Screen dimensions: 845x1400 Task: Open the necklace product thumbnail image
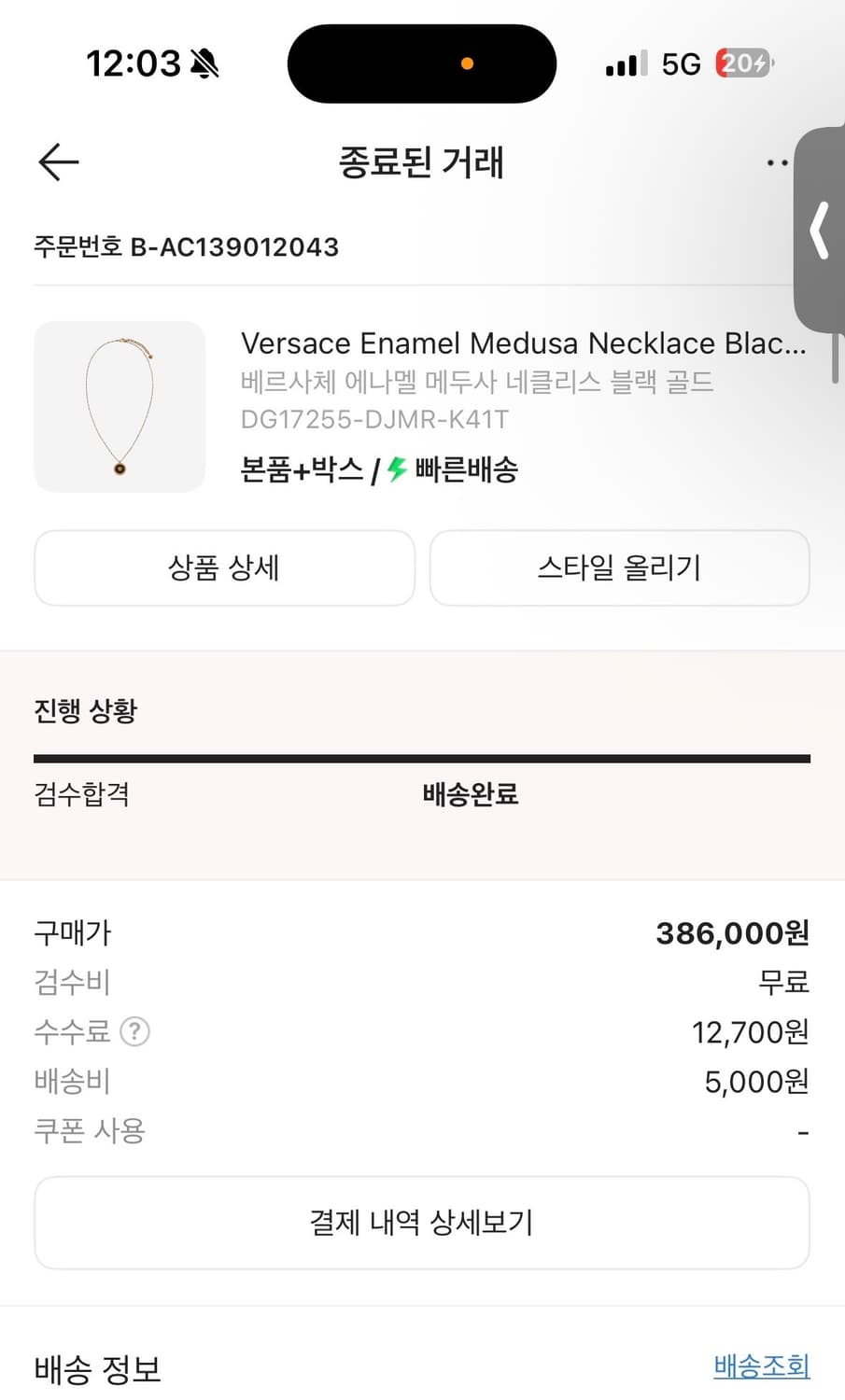pyautogui.click(x=120, y=406)
